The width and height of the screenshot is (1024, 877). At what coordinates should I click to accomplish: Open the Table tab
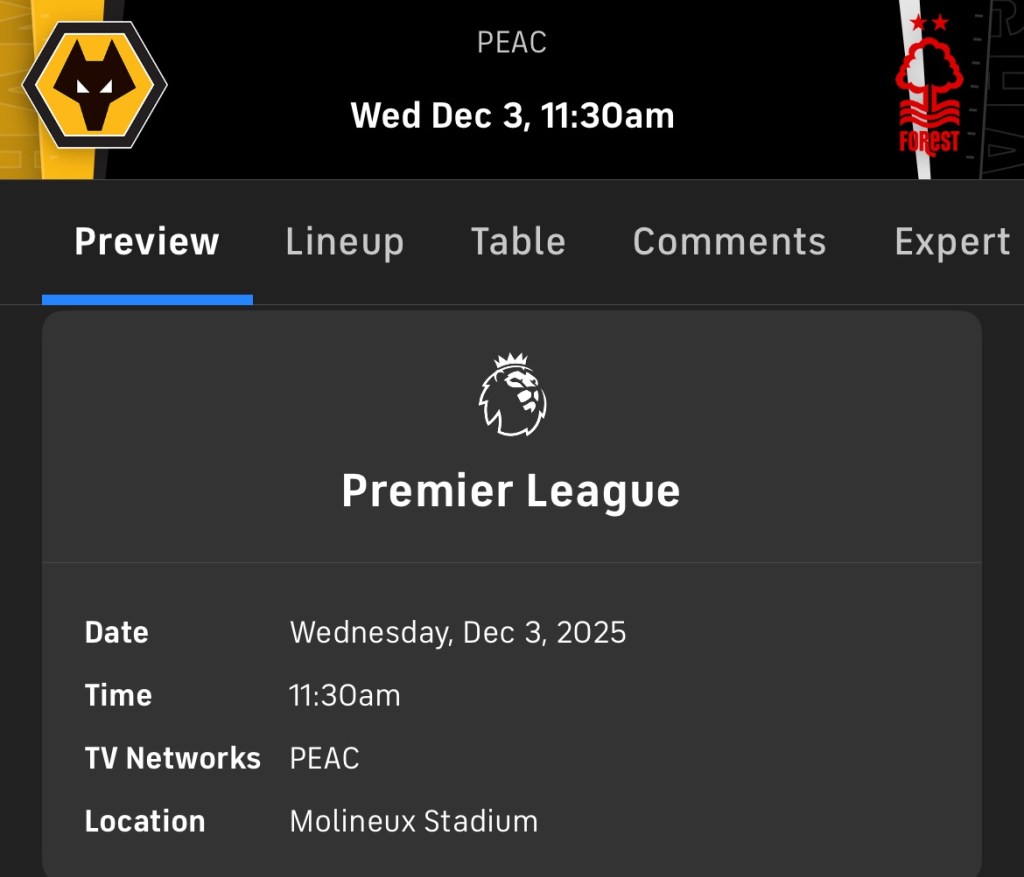click(x=518, y=242)
